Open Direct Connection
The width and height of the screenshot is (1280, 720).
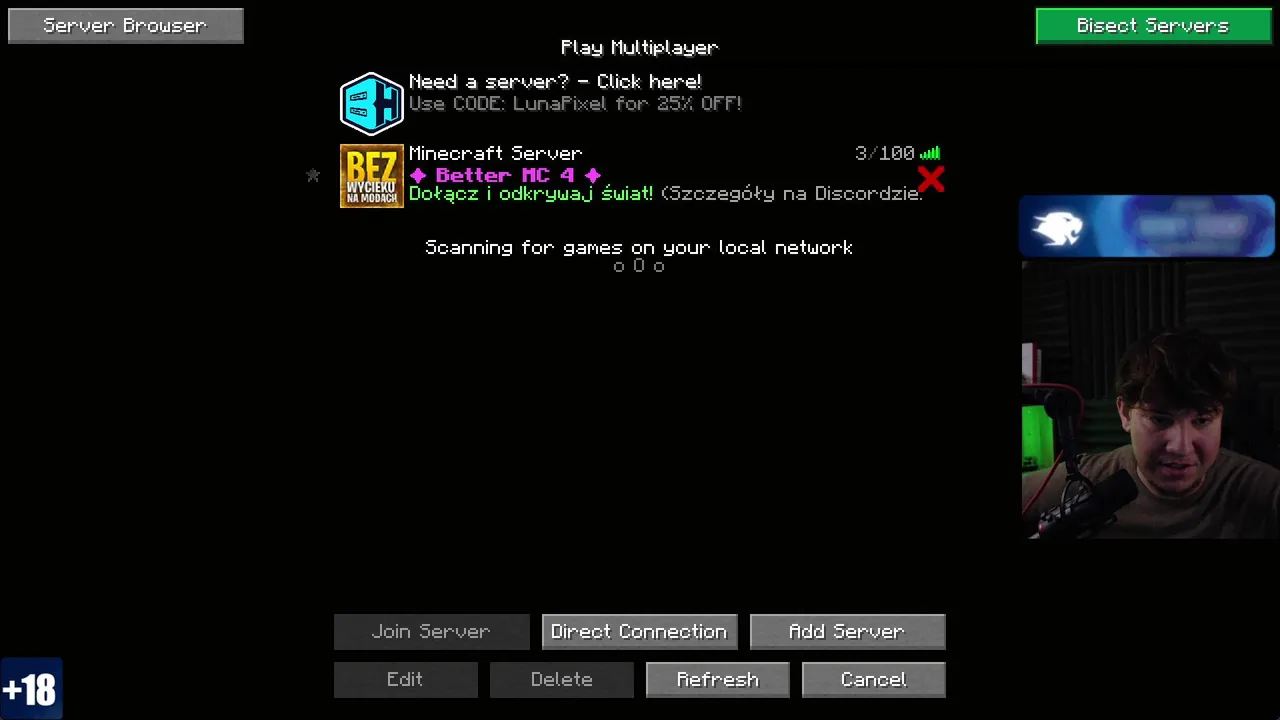coord(639,631)
